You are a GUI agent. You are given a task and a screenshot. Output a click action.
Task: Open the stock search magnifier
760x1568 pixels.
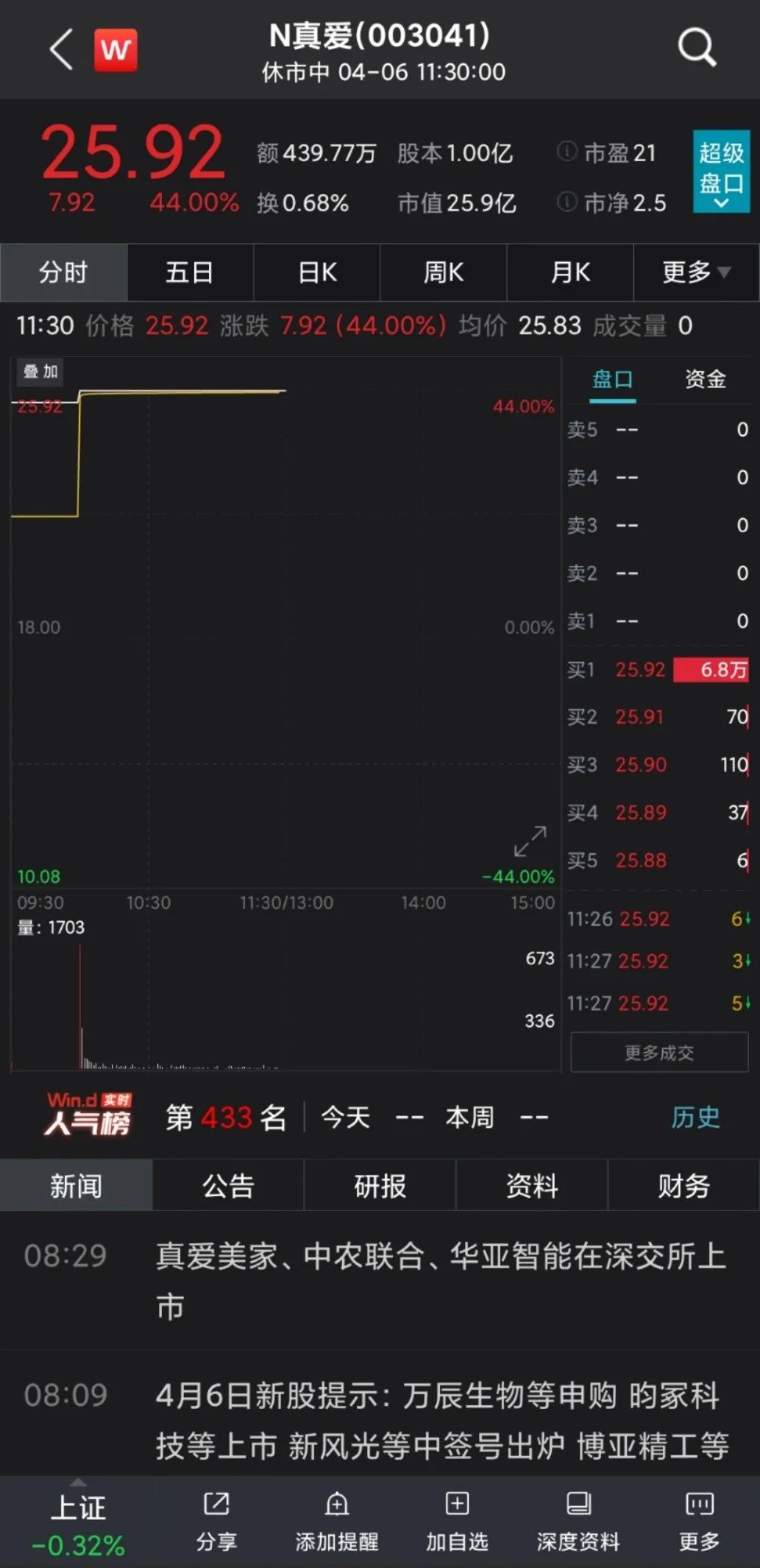click(x=696, y=48)
